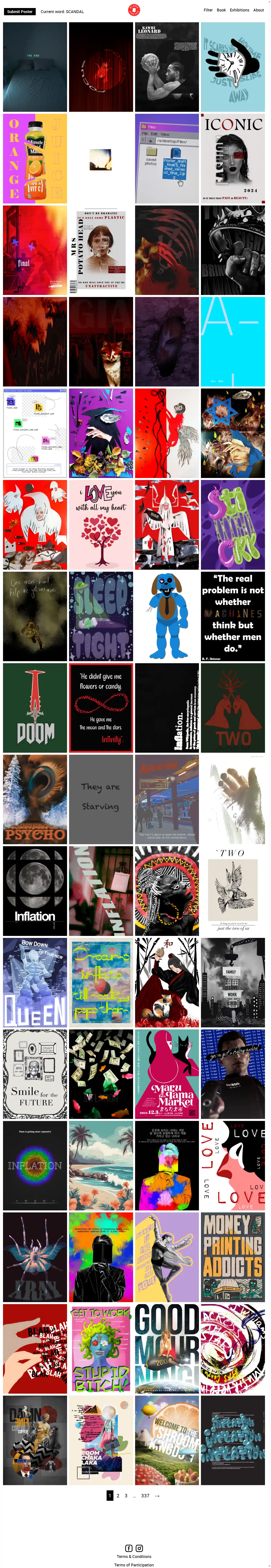This screenshot has width=271, height=1568.
Task: Open the Exhibitions section
Action: [239, 10]
